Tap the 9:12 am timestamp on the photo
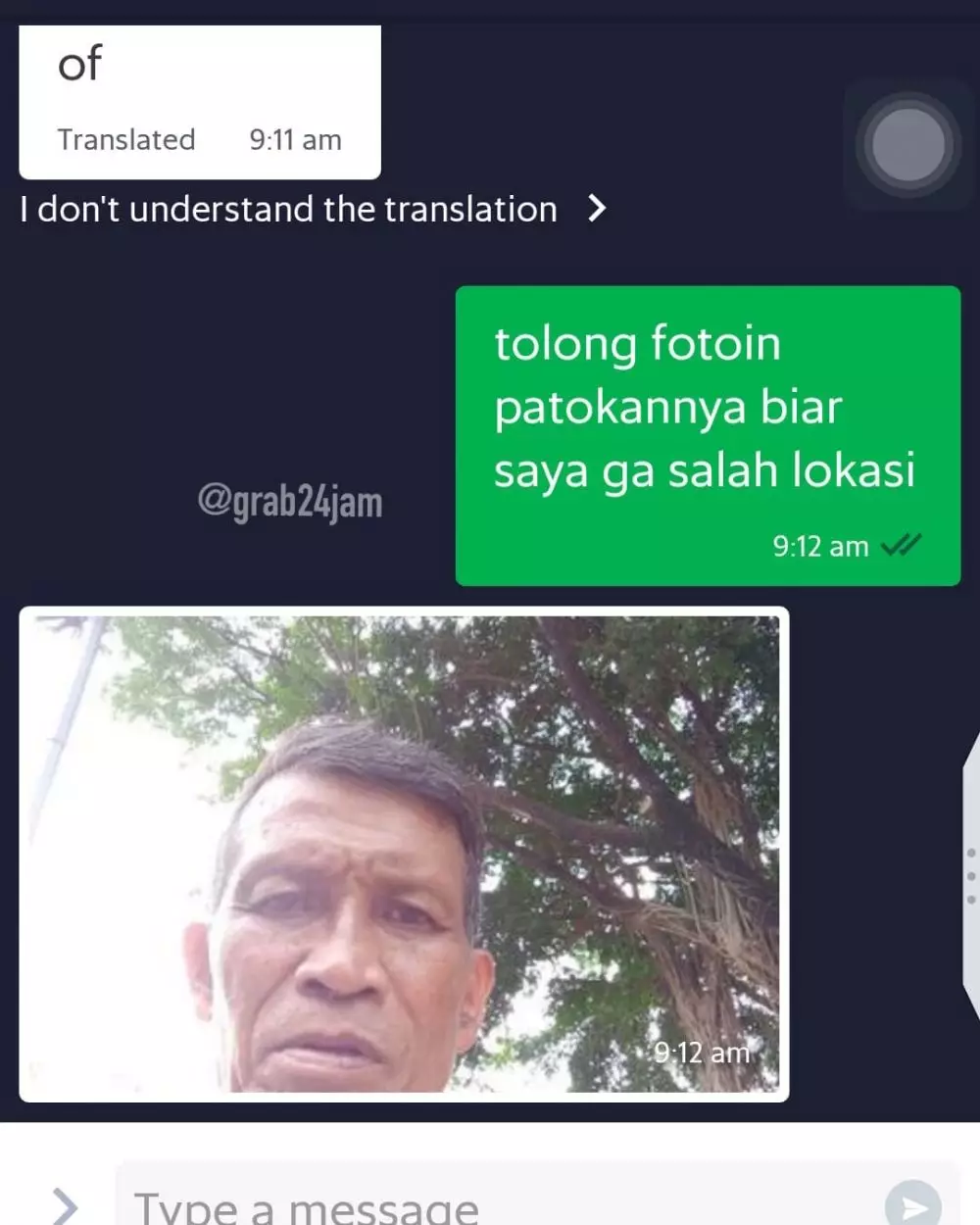The height and width of the screenshot is (1225, 980). coord(702,1053)
